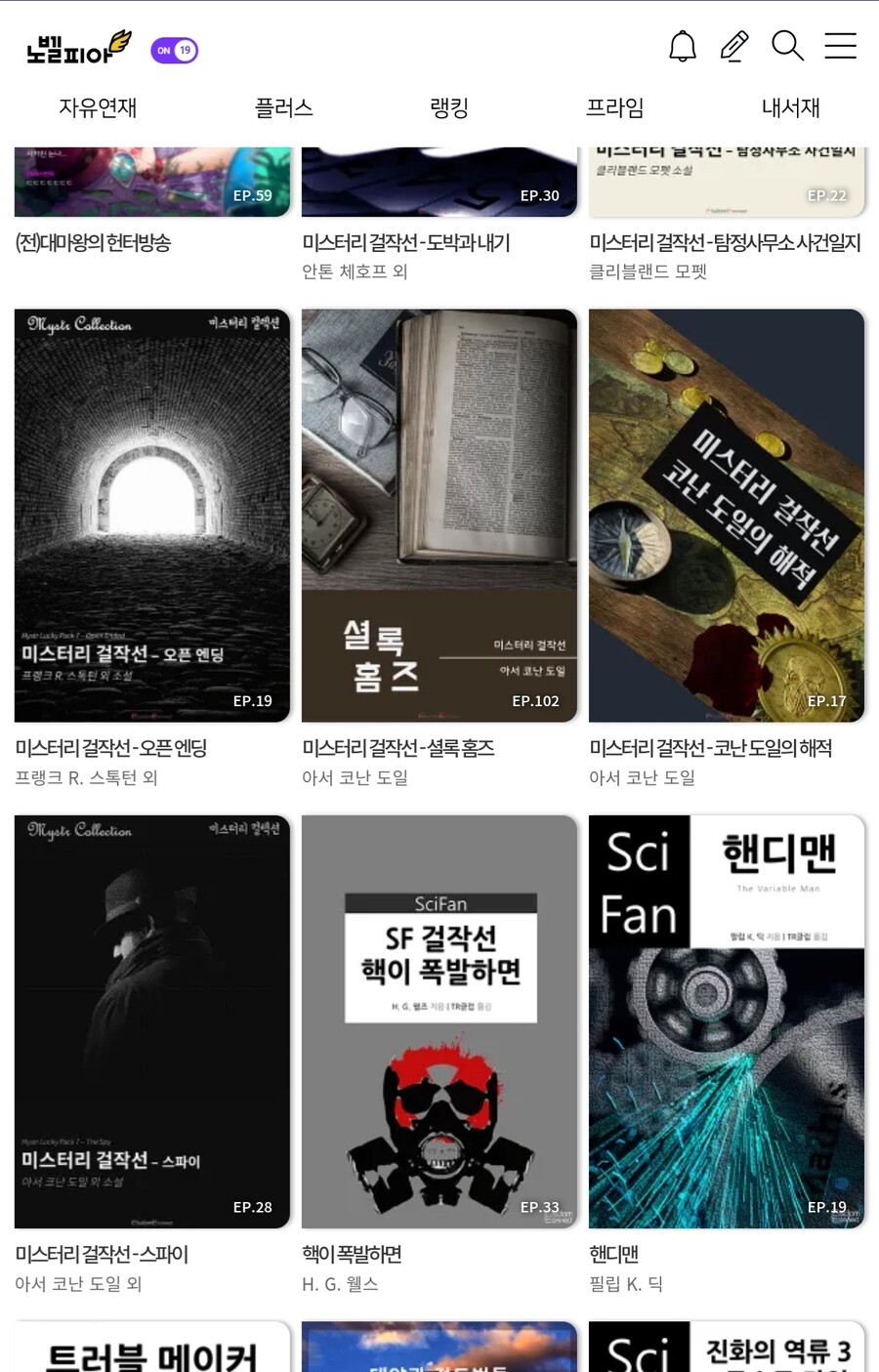This screenshot has height=1372, width=879.
Task: Tap the pencil write icon
Action: point(734,46)
